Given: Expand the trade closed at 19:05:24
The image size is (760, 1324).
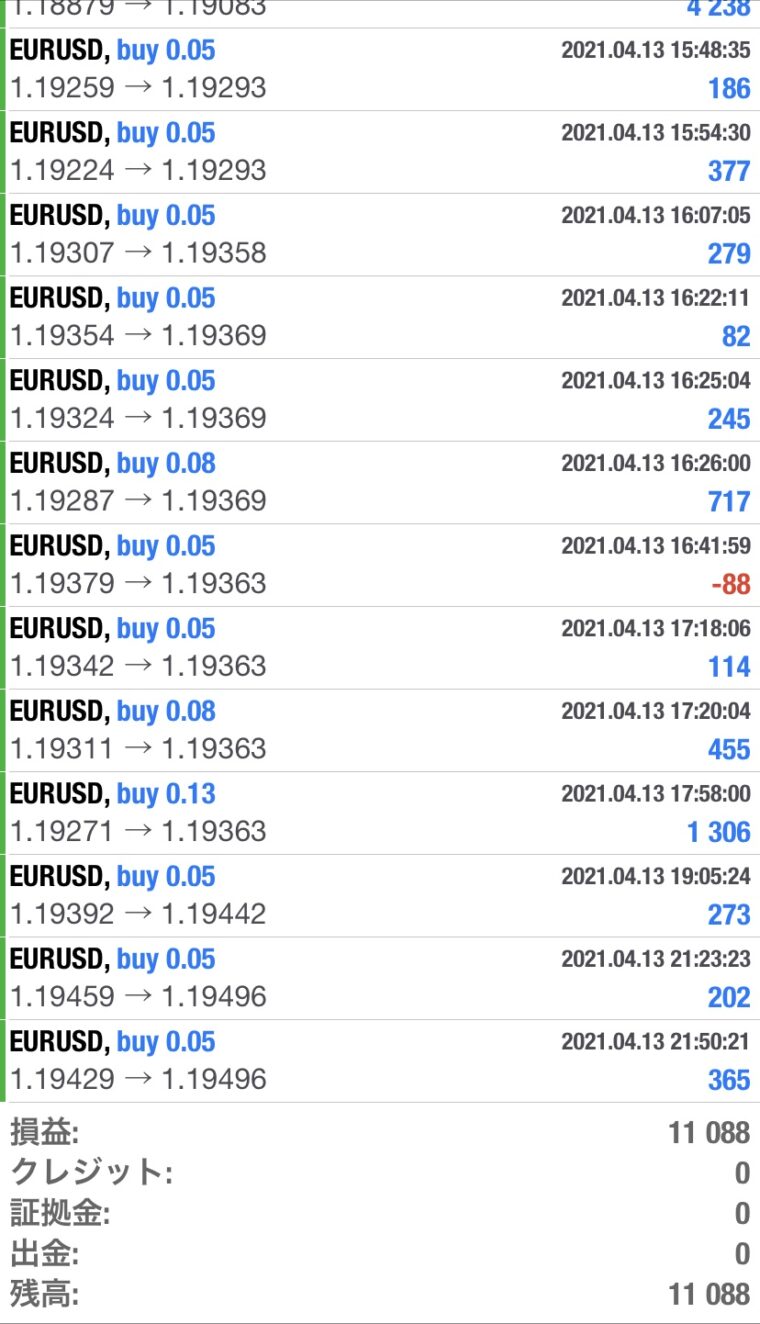Looking at the screenshot, I should pos(380,896).
